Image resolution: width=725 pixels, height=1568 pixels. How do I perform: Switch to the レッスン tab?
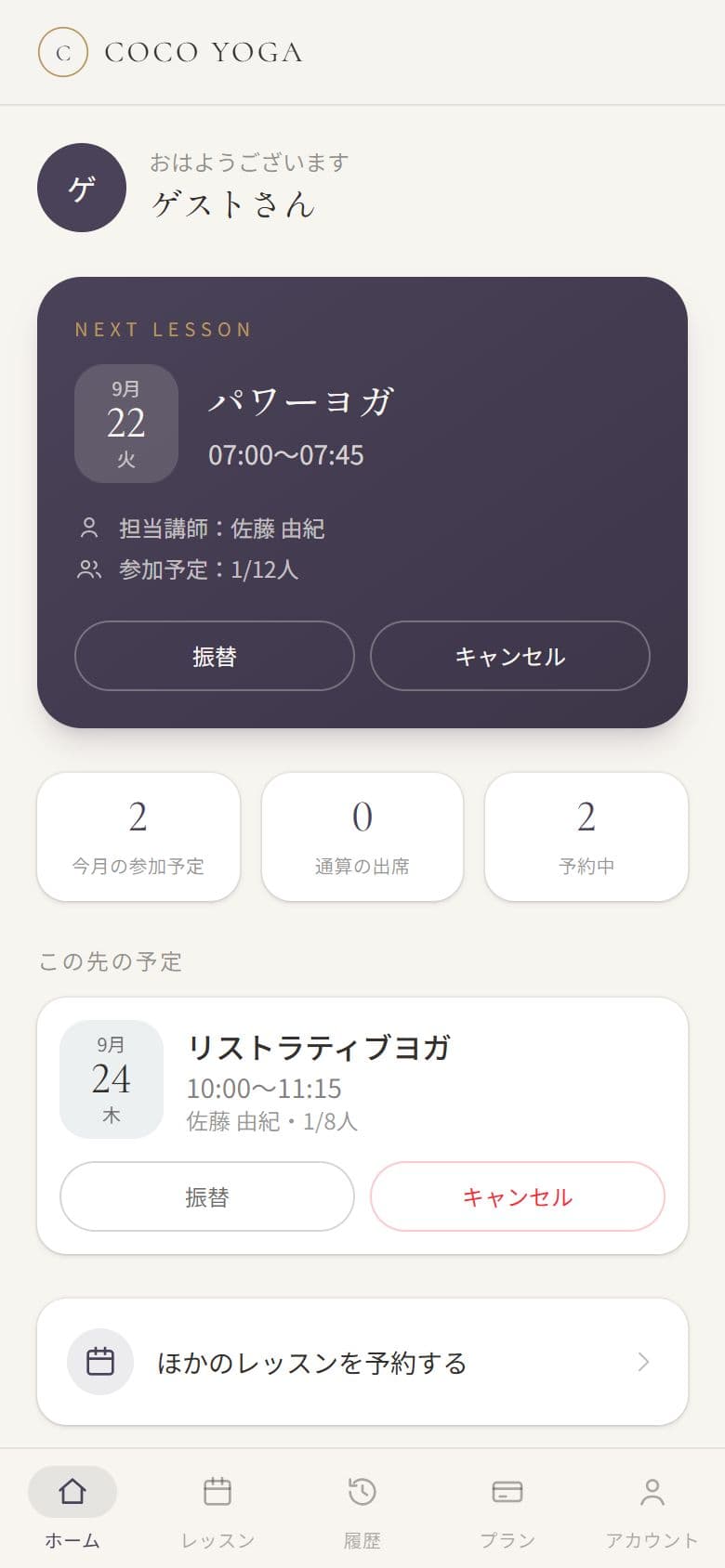pyautogui.click(x=217, y=1509)
